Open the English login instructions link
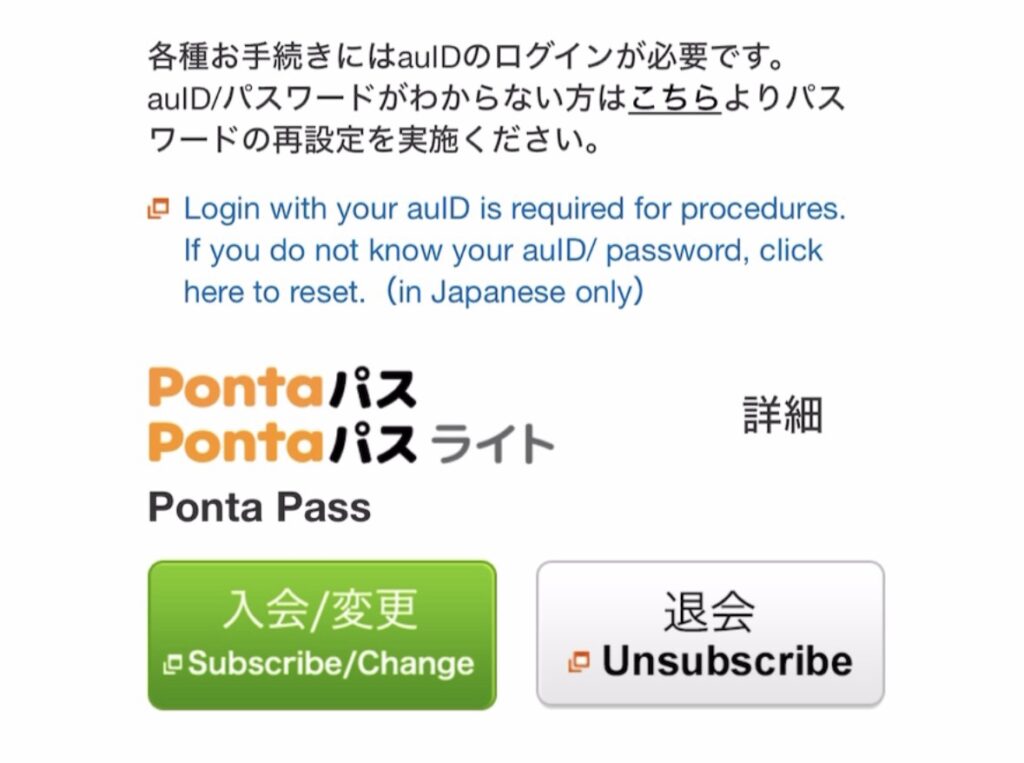Viewport: 1024px width, 763px height. point(514,250)
